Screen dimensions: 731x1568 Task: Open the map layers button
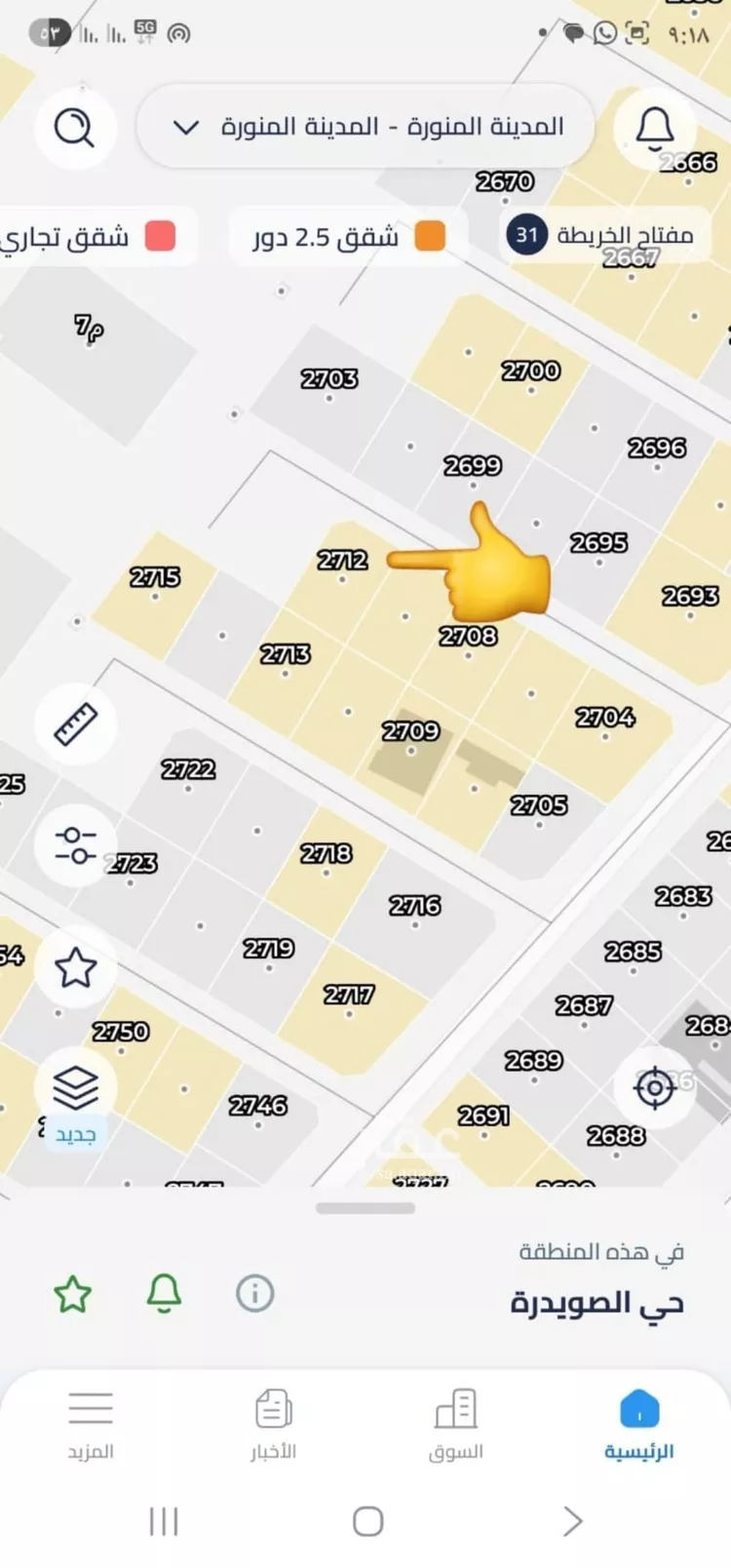[76, 1088]
